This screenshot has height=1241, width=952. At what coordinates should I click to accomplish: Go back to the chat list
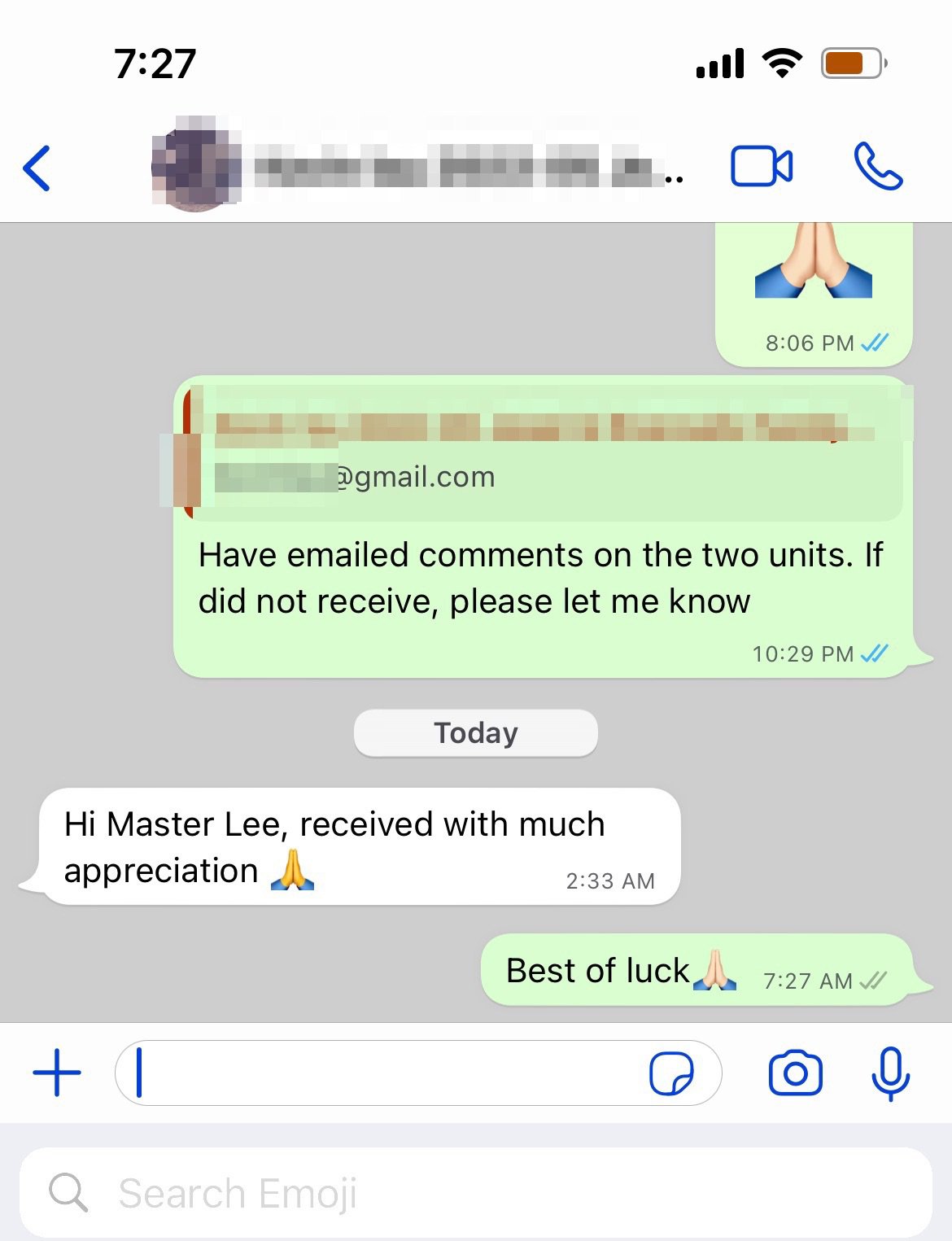coord(37,168)
